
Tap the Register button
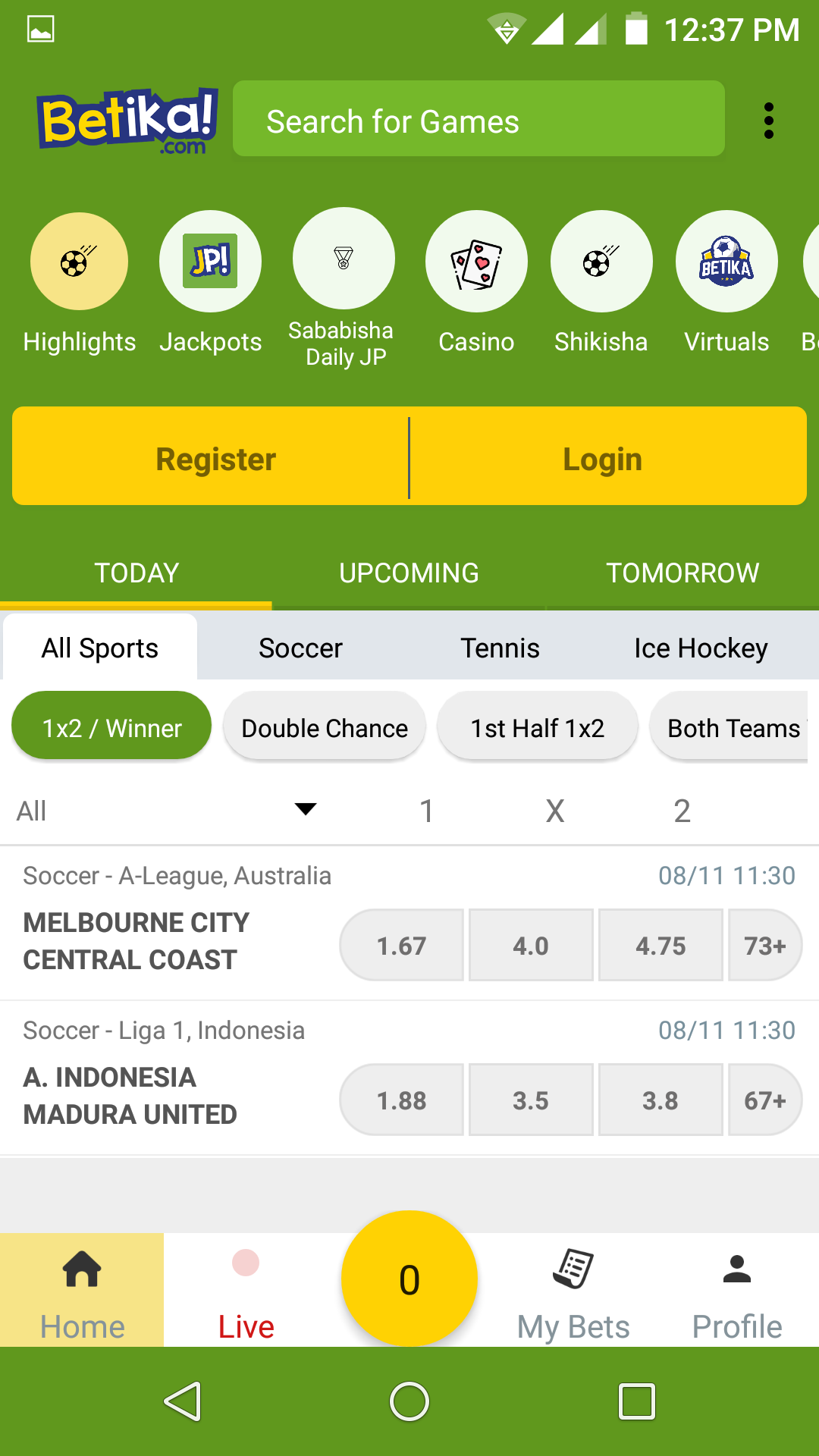pos(215,457)
